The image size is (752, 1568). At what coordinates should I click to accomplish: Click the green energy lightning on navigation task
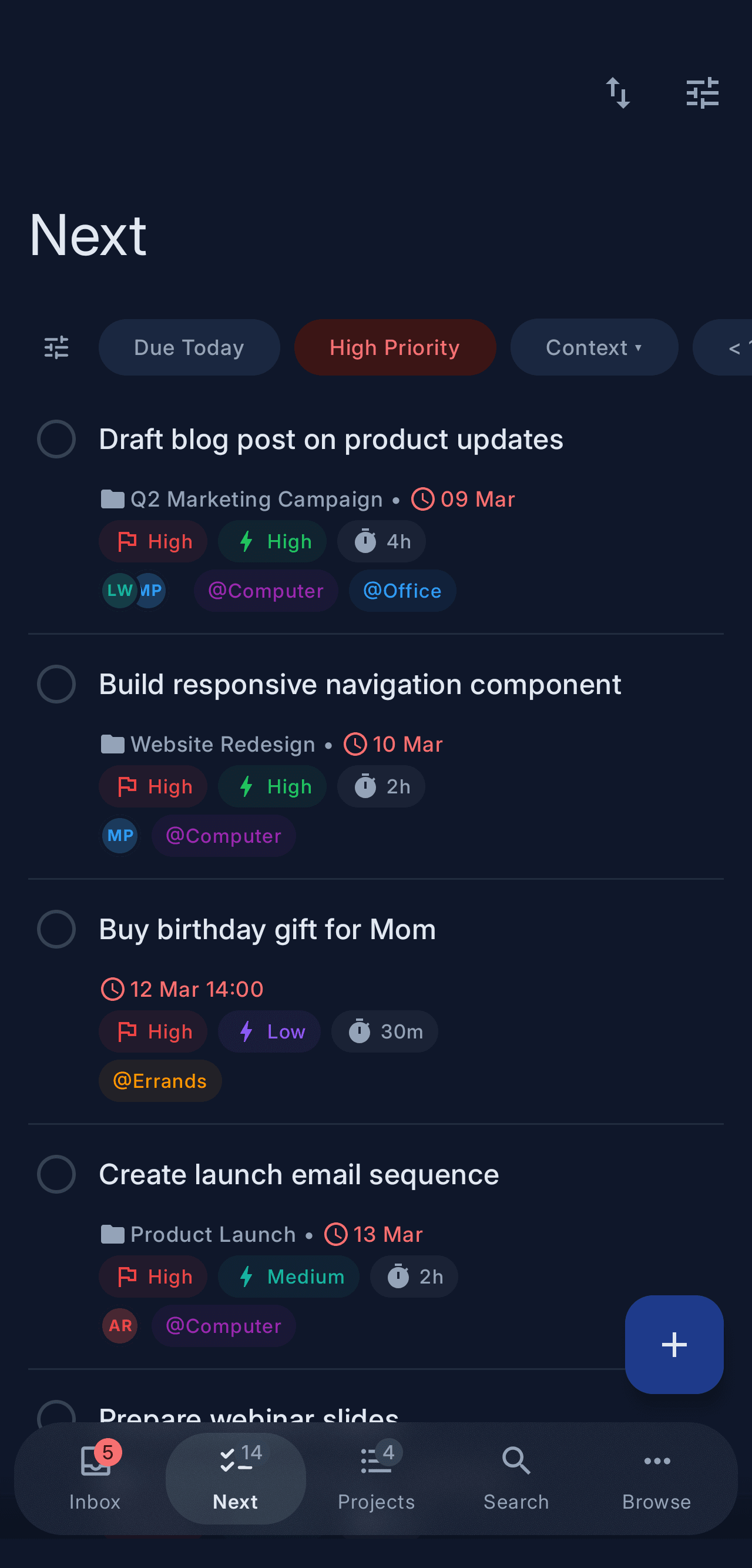246,786
